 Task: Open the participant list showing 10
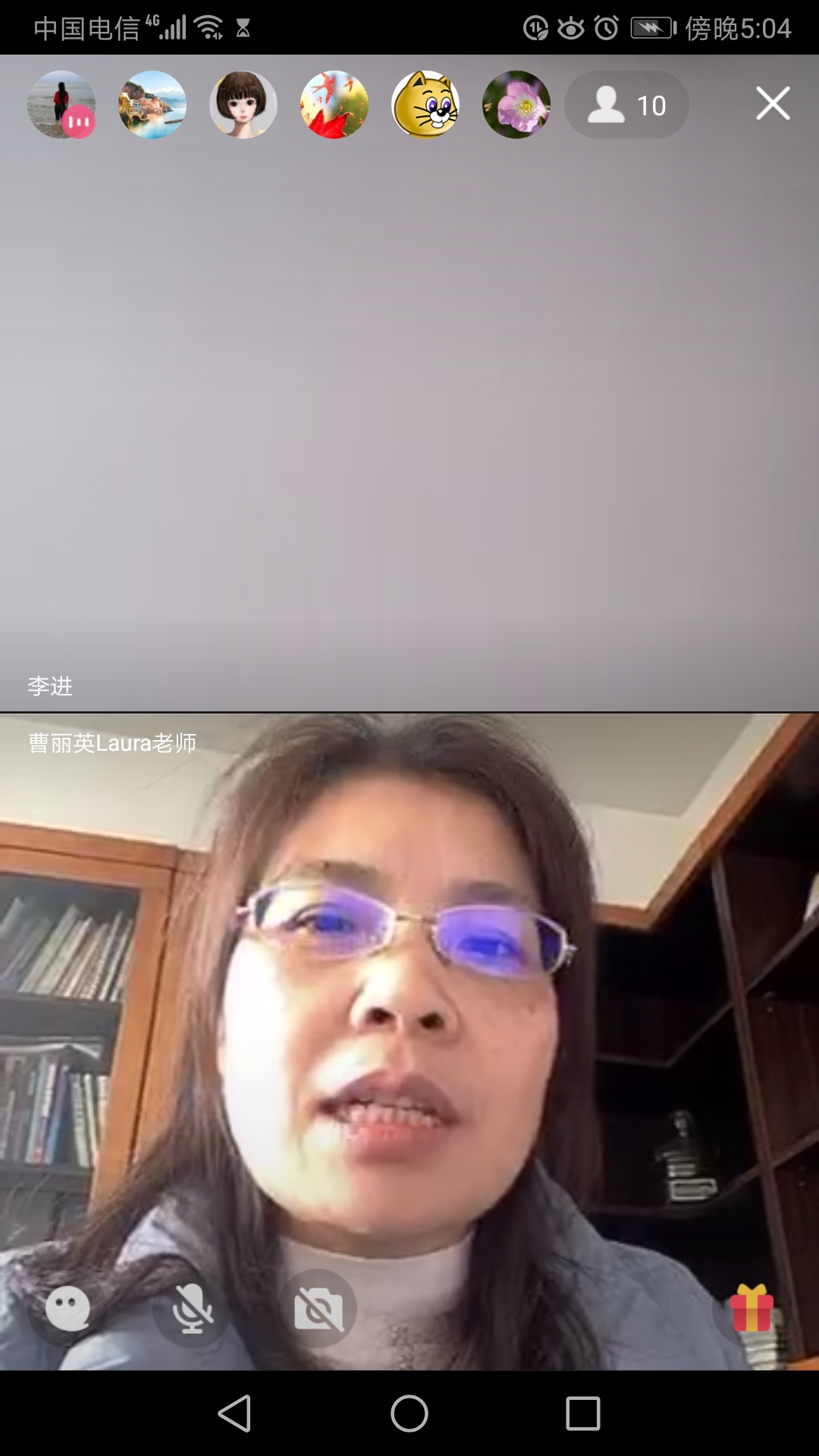pos(627,105)
